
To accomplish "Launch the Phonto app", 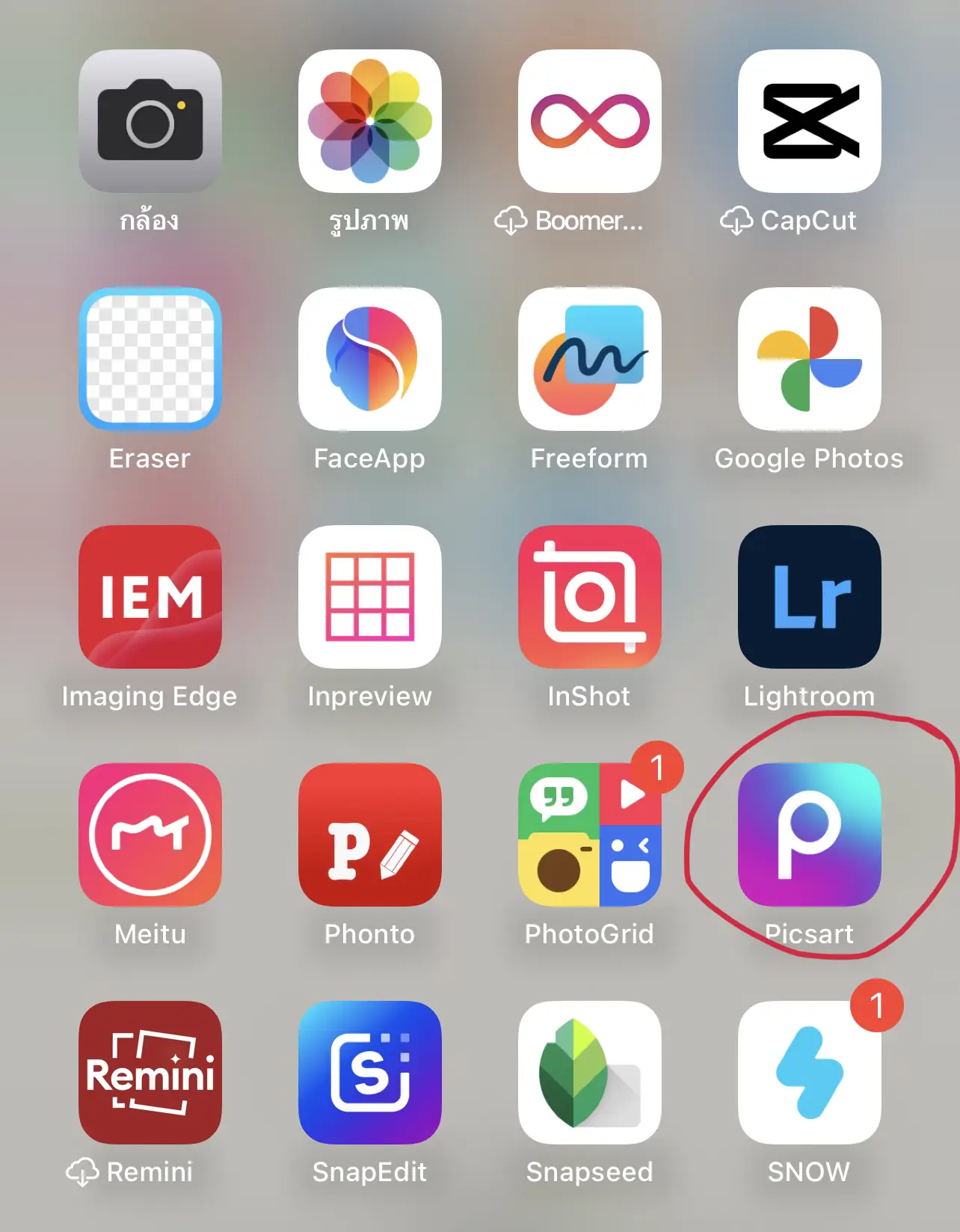I will tap(370, 835).
